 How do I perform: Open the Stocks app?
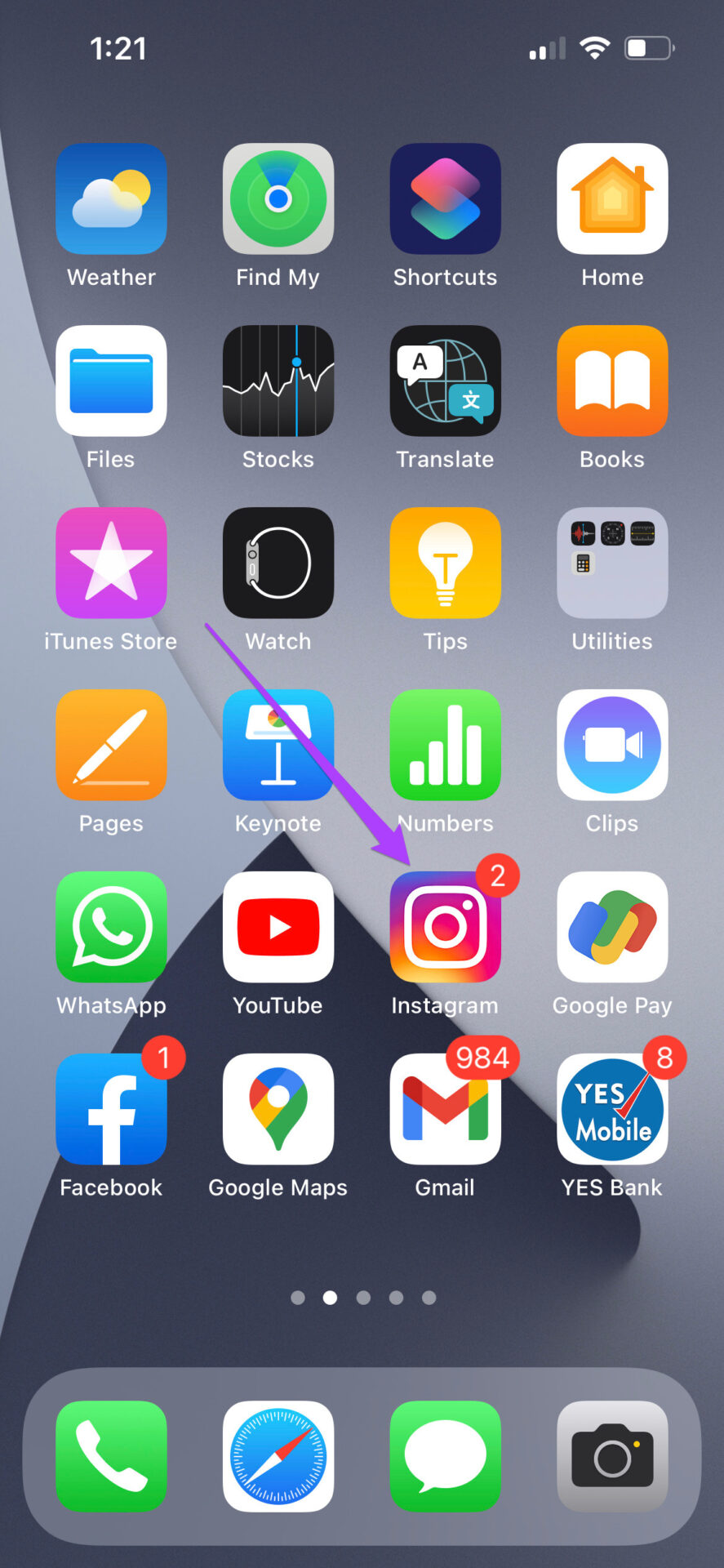(x=278, y=381)
